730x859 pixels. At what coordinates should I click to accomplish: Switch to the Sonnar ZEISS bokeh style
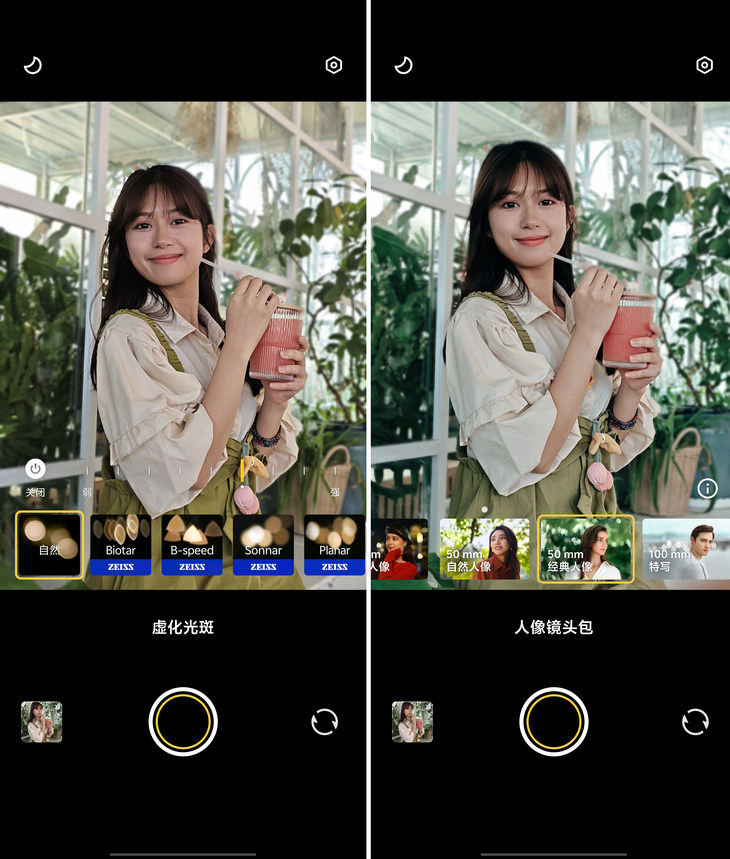(263, 545)
